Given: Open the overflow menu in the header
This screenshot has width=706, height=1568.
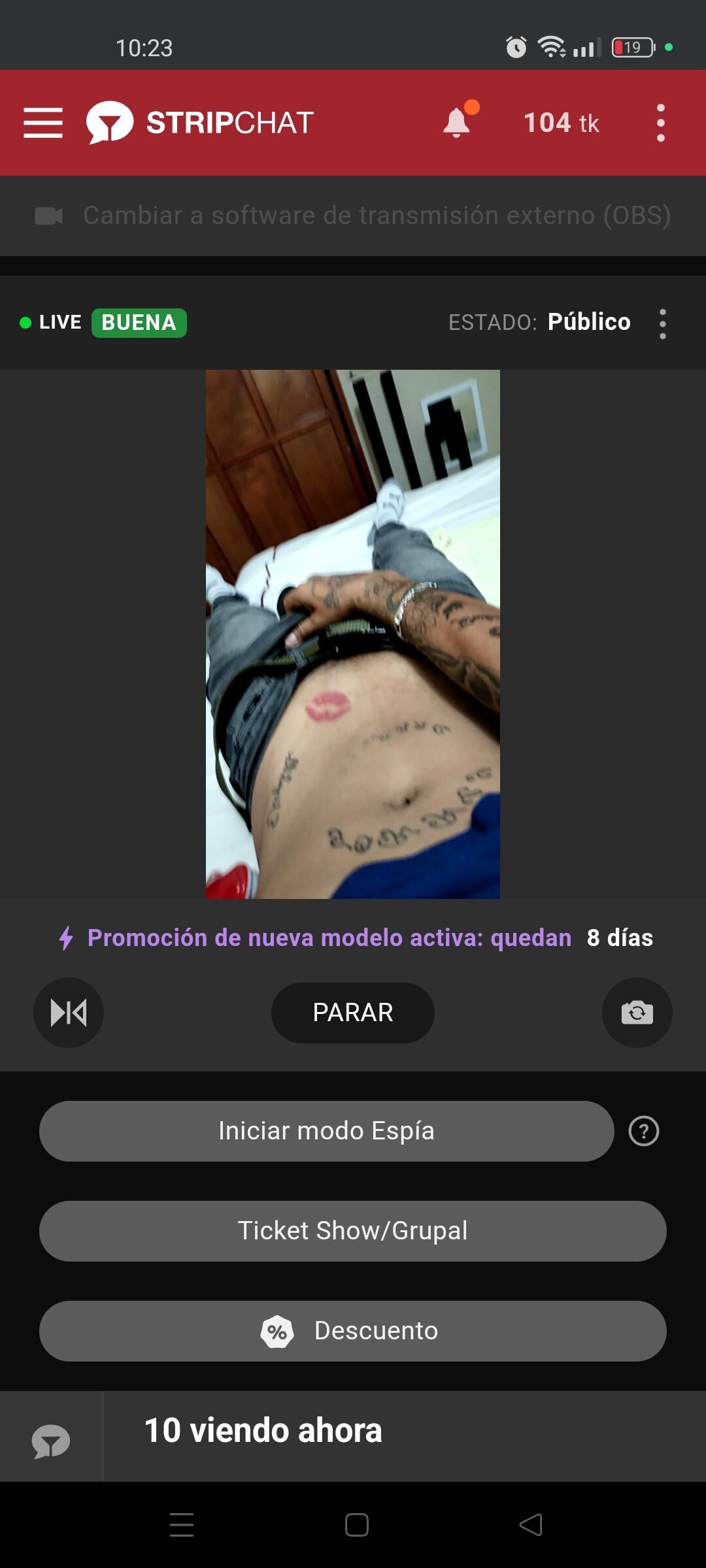Looking at the screenshot, I should click(660, 123).
